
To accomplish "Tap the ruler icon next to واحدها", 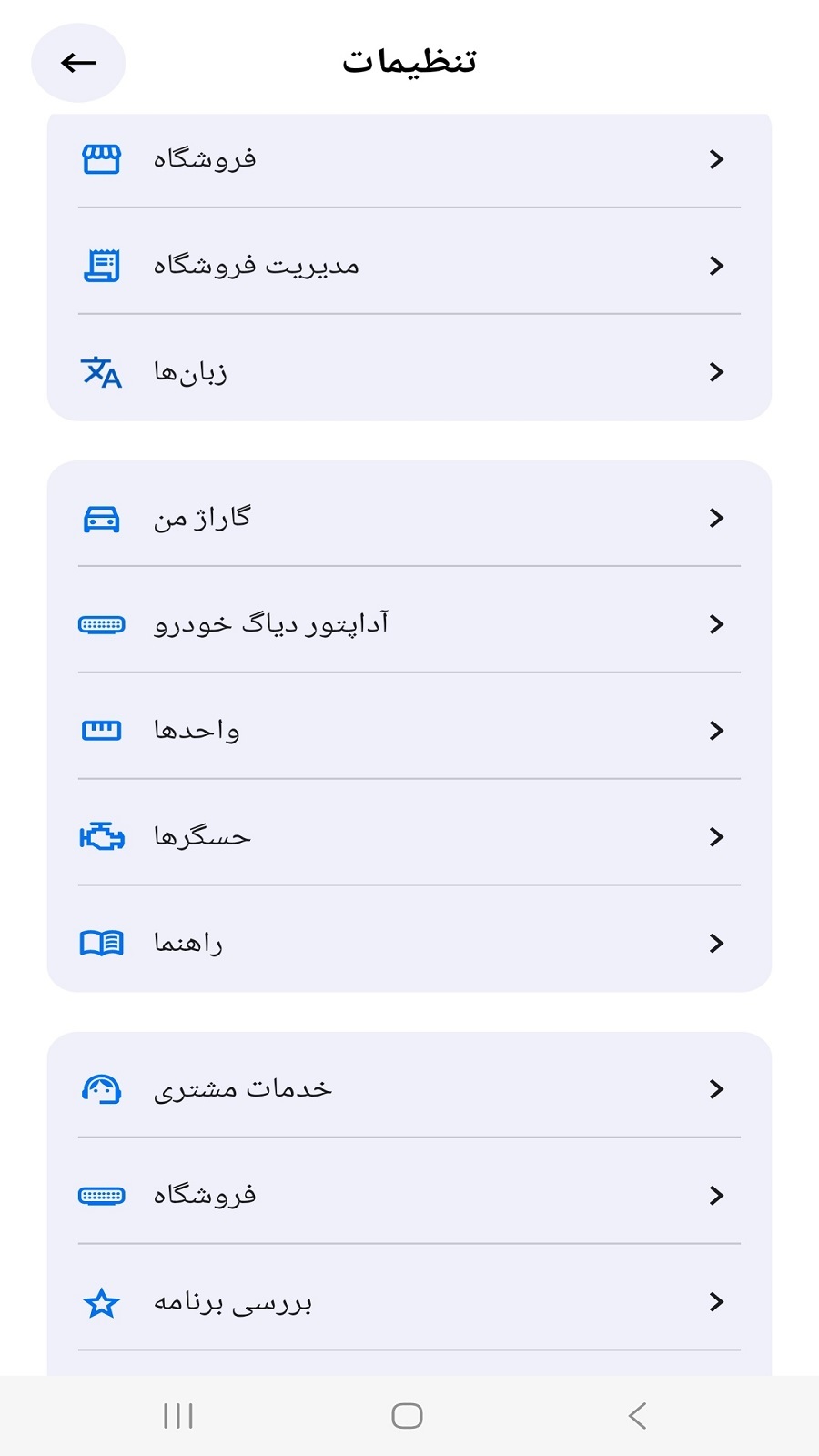I will coord(102,730).
